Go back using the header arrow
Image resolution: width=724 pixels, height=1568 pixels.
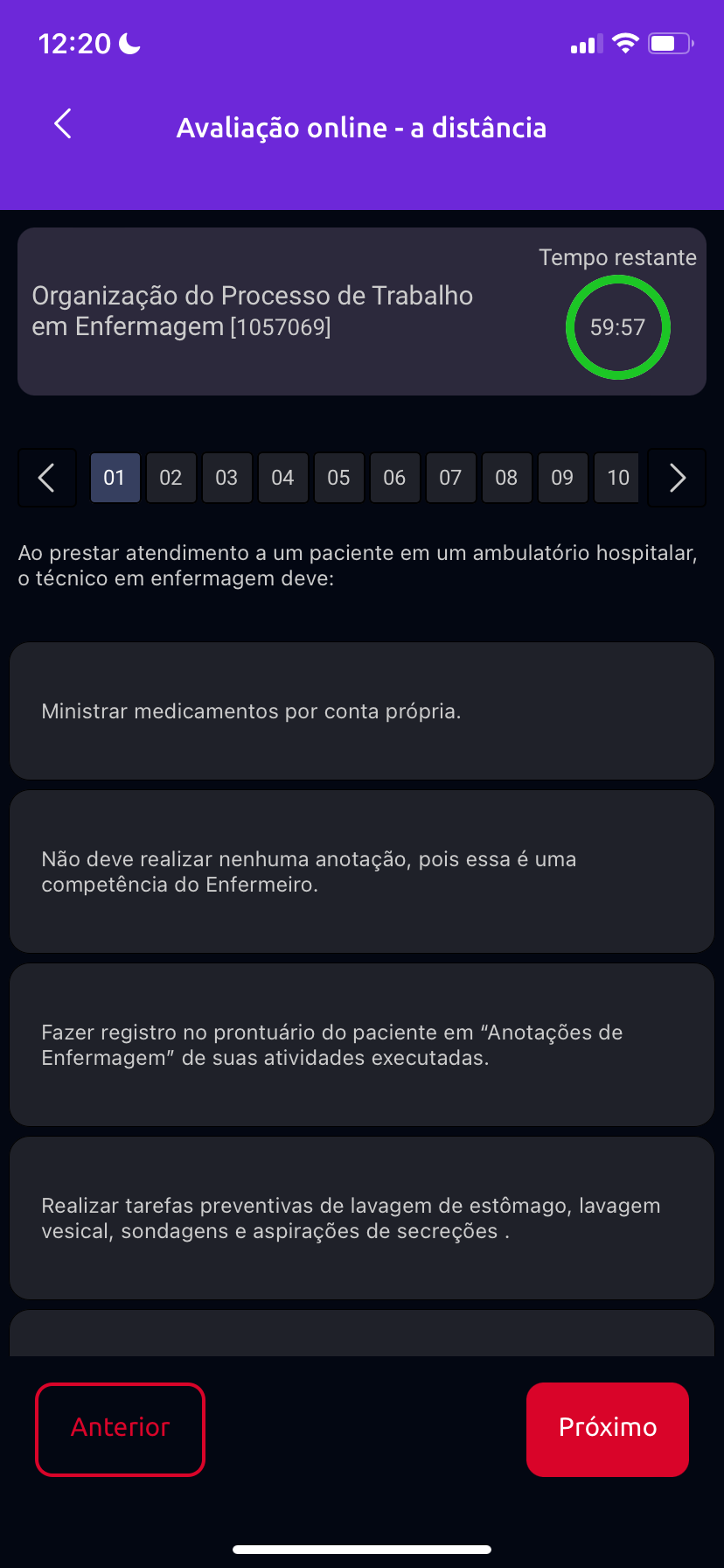(63, 124)
